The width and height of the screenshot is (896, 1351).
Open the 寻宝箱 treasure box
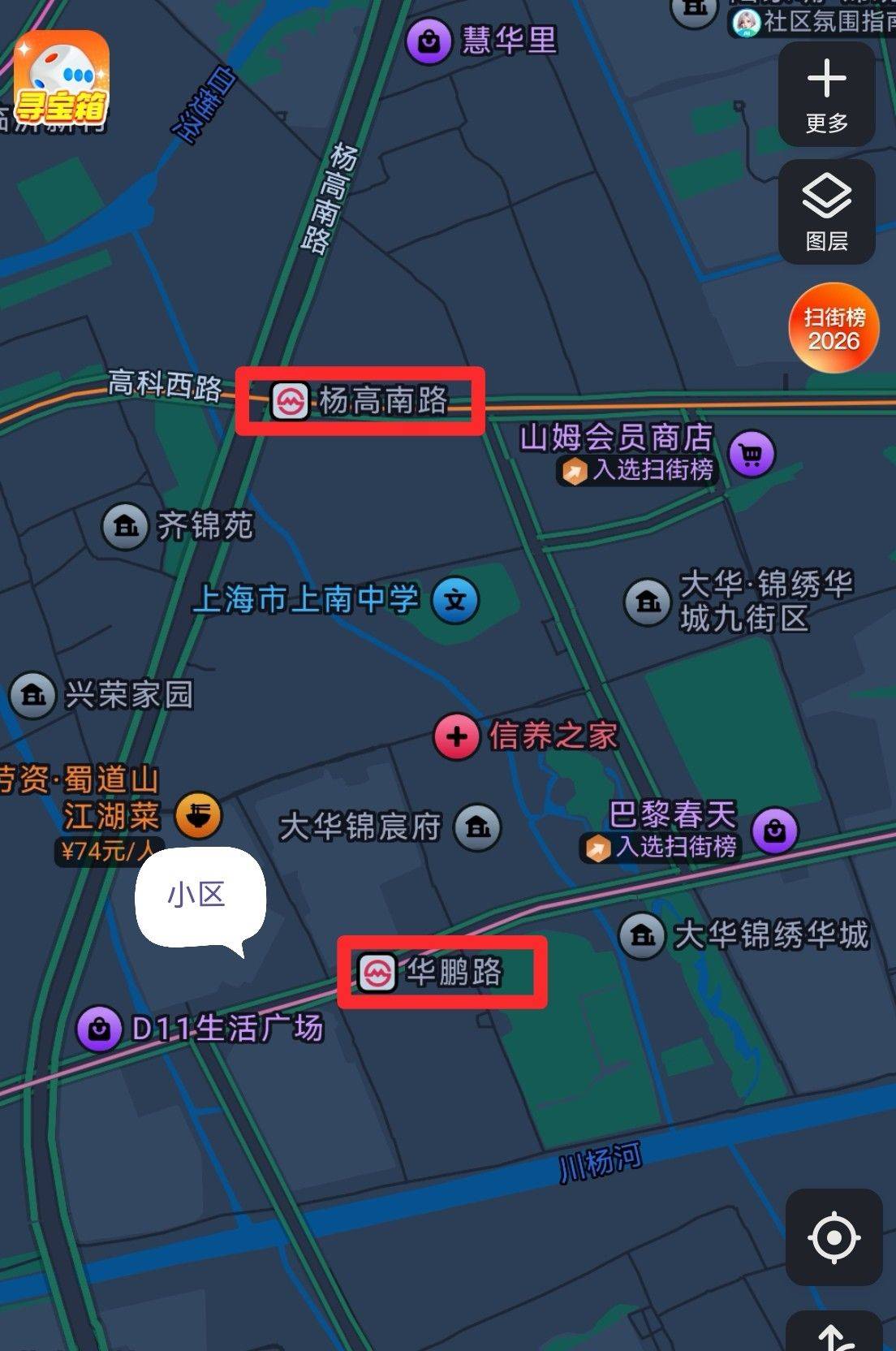click(x=62, y=81)
